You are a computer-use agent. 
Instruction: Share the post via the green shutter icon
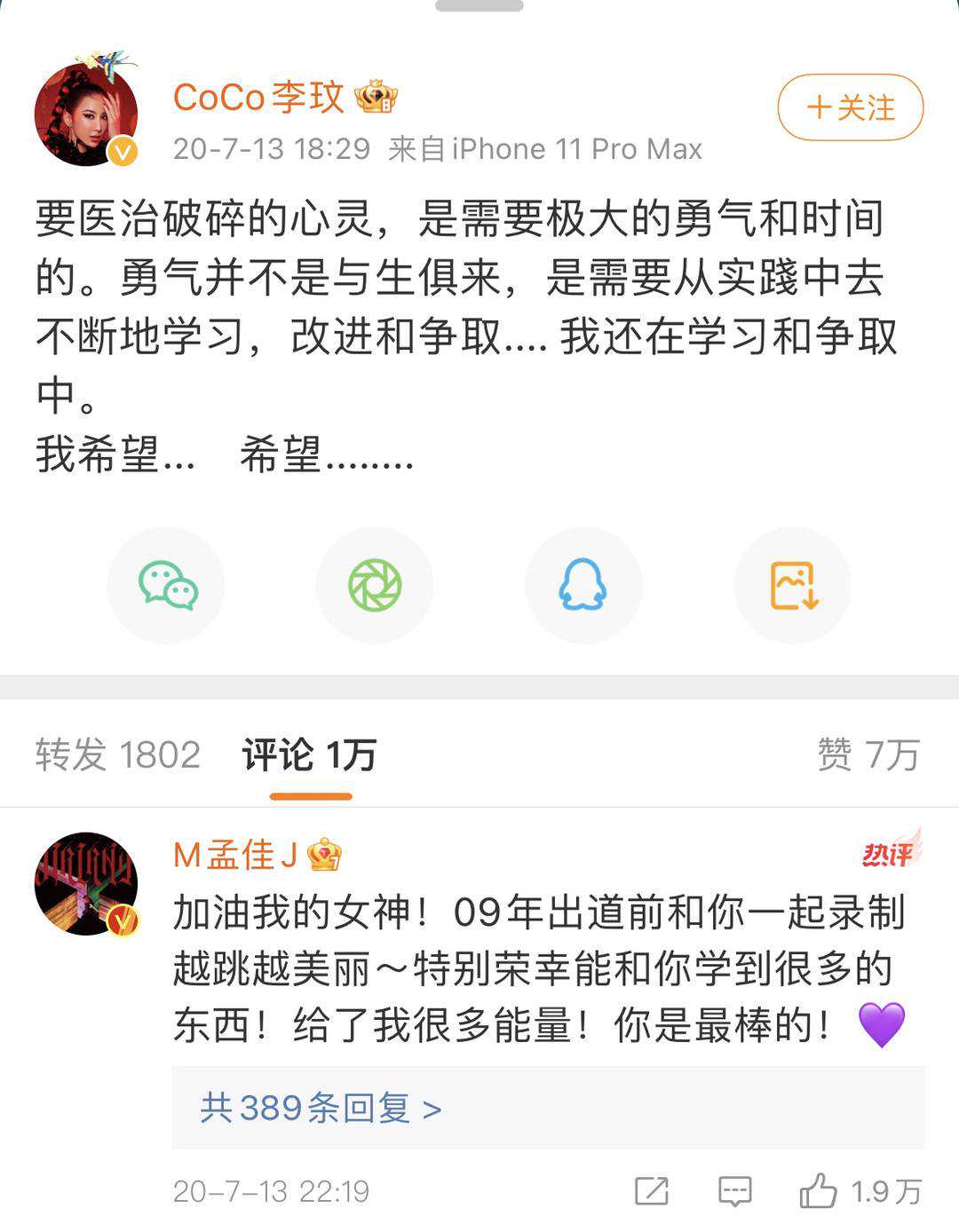point(375,586)
